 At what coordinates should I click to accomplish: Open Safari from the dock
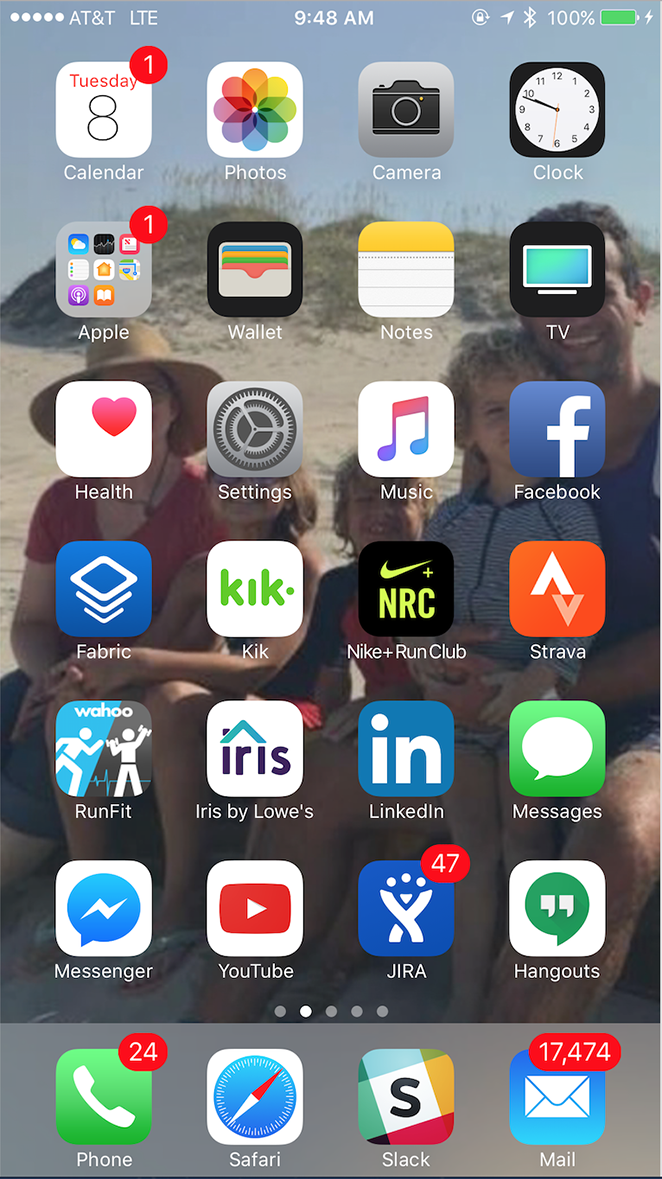[x=255, y=1096]
